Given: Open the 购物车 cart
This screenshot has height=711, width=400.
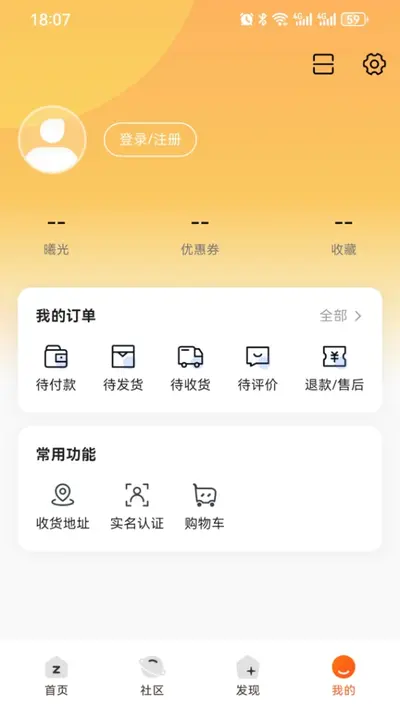Looking at the screenshot, I should tap(204, 507).
